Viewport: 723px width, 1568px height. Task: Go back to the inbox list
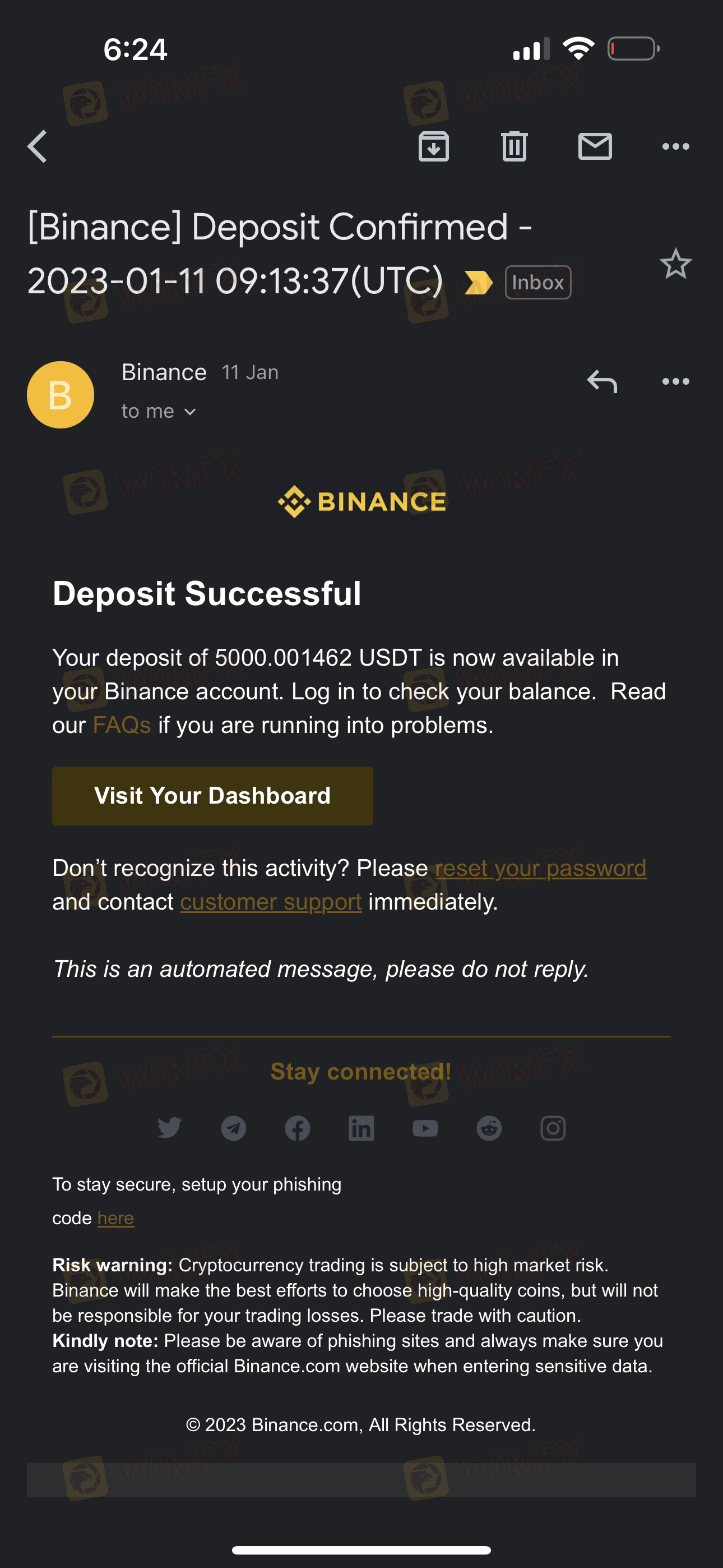point(37,146)
